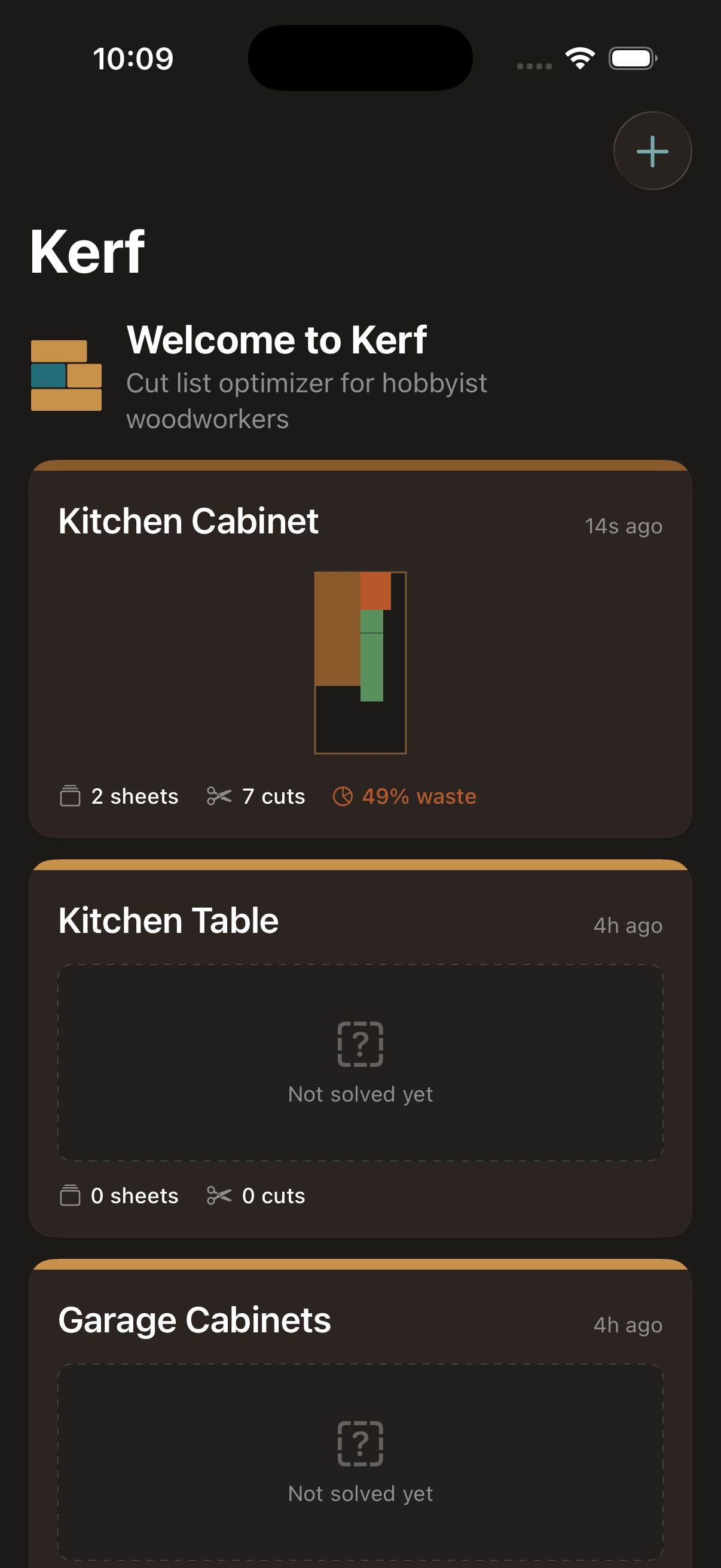Tap the question-mark placeholder icon on Garage Cabinets
The image size is (721, 1568).
pyautogui.click(x=360, y=1442)
